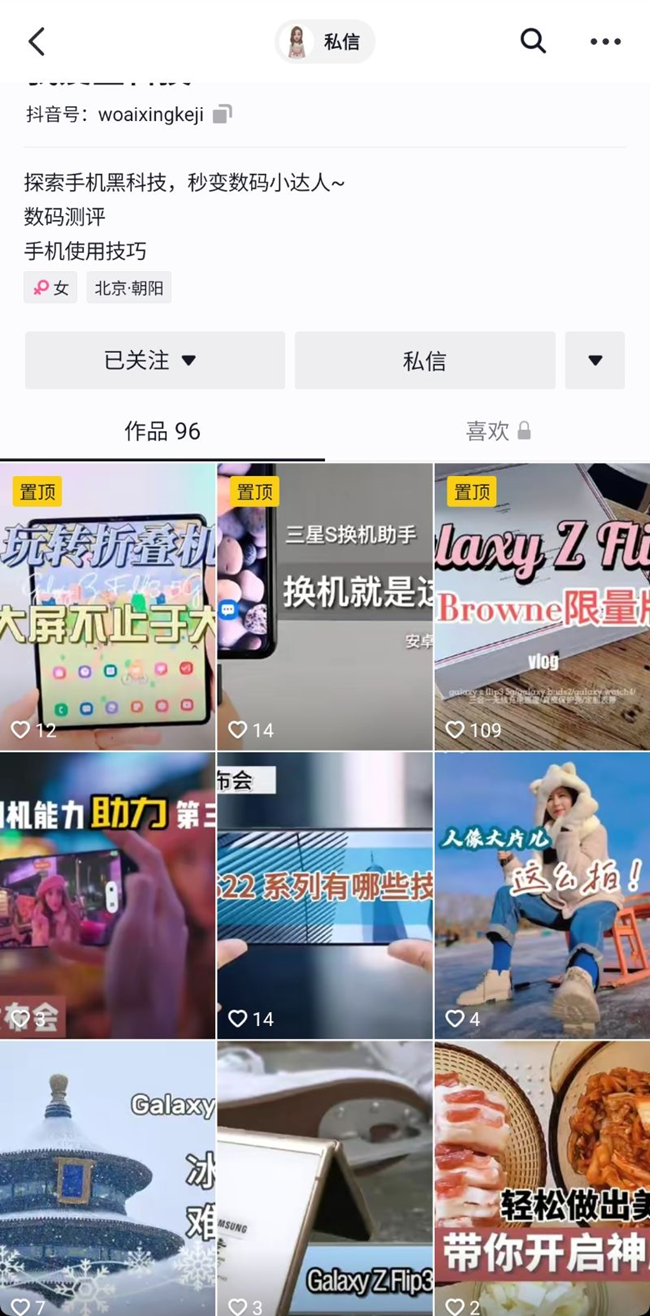Expand the dropdown arrow beside 私信
Viewport: 650px width, 1316px height.
pyautogui.click(x=595, y=360)
